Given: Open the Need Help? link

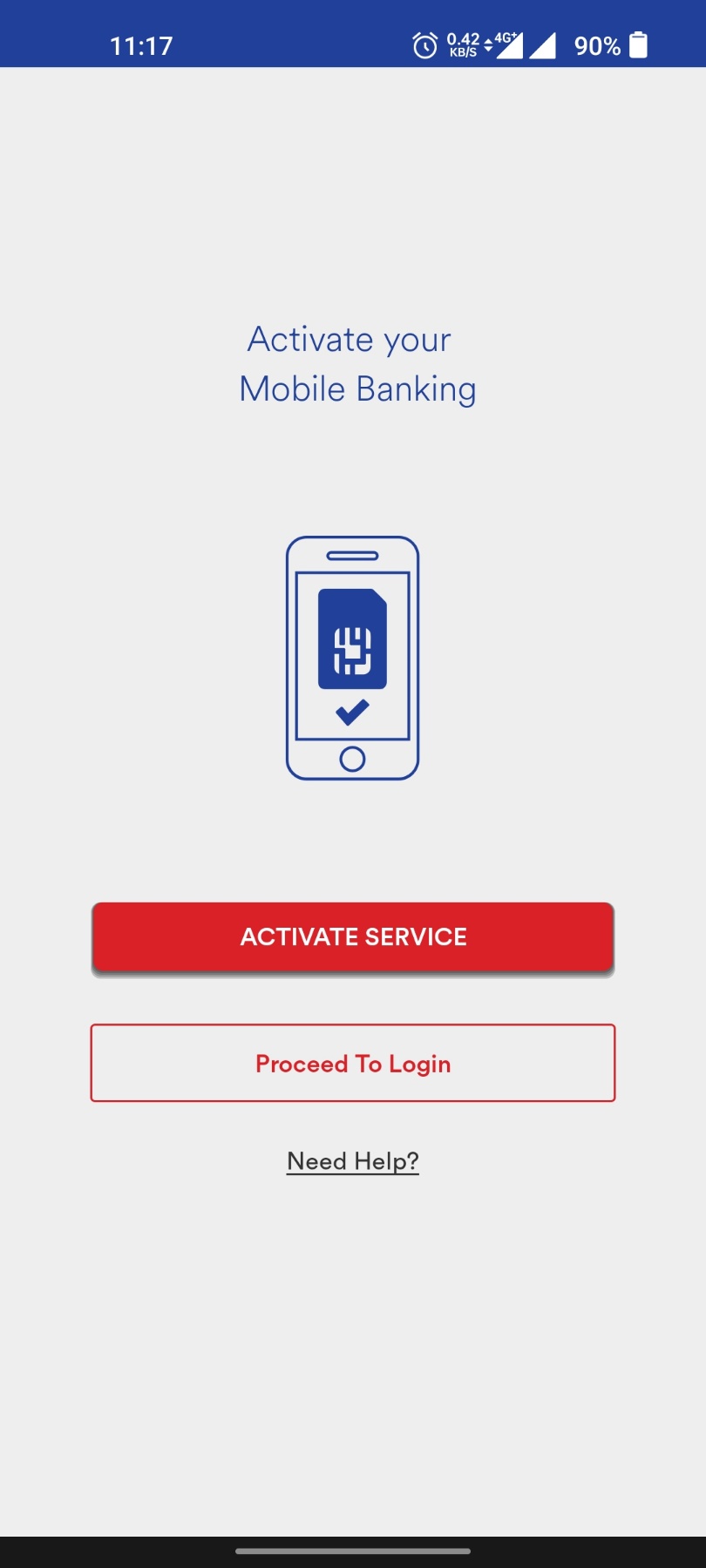Looking at the screenshot, I should [x=353, y=1161].
